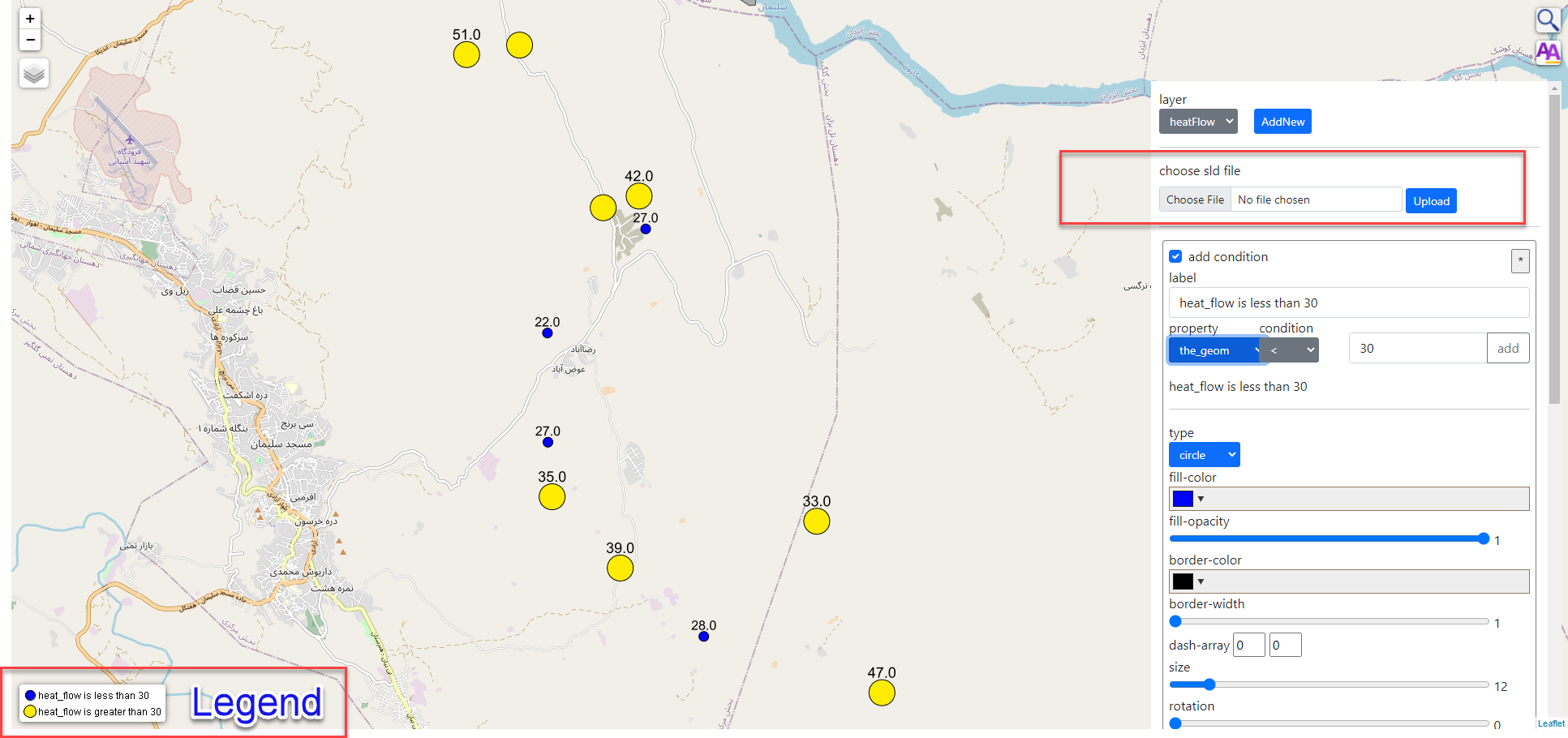Image resolution: width=1568 pixels, height=738 pixels.
Task: Zoom in on the map
Action: point(30,19)
